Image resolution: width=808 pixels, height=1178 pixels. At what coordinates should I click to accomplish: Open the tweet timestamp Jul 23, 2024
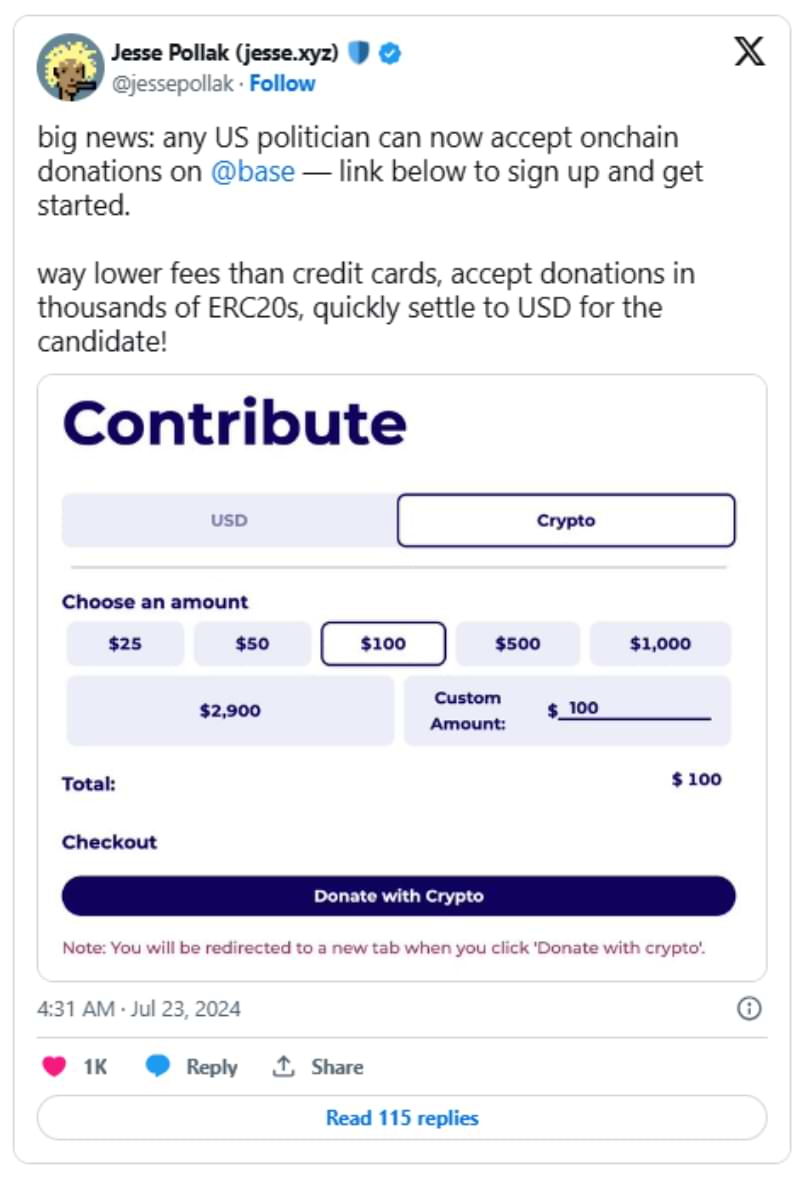coord(139,1008)
